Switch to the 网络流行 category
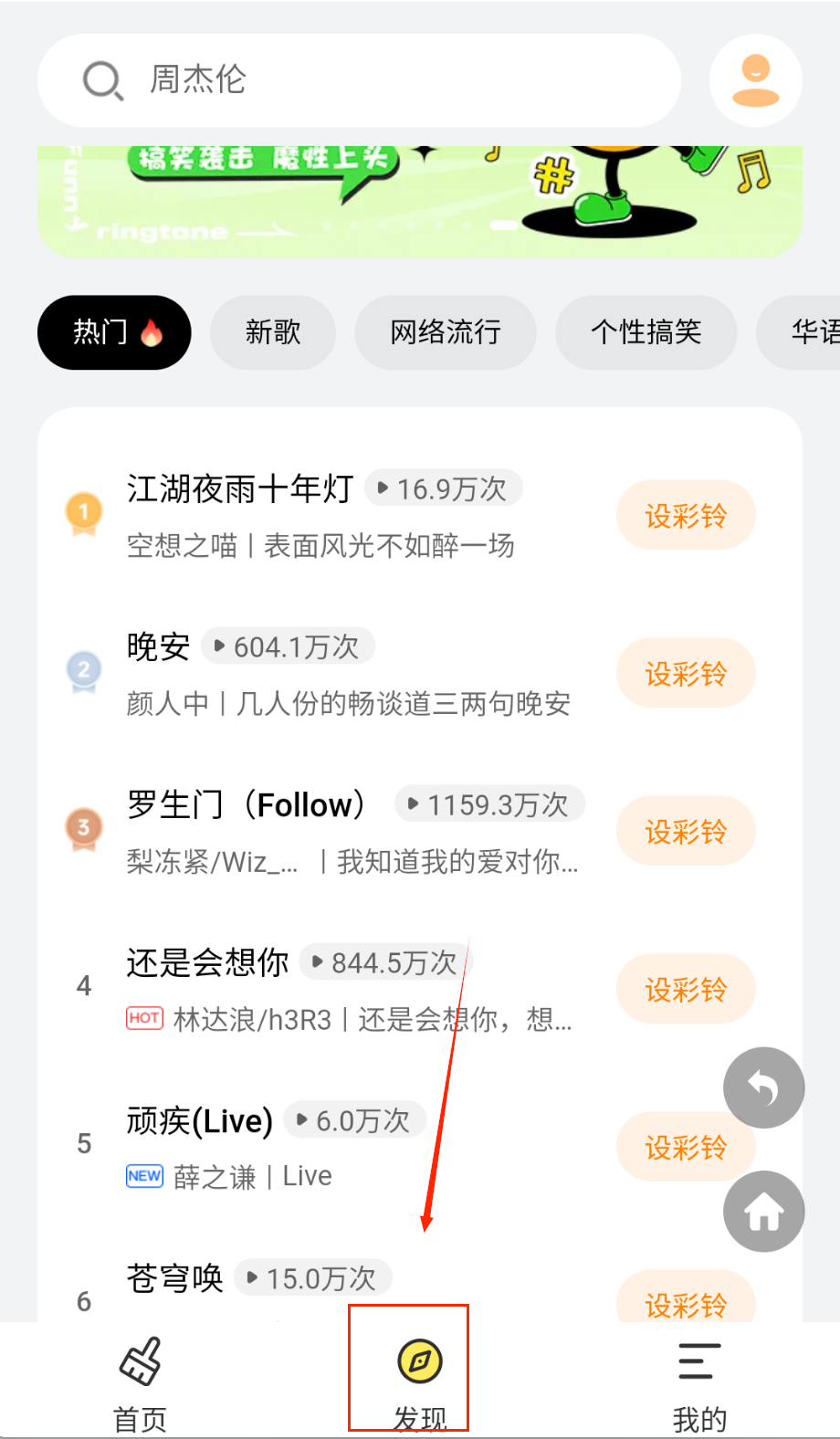Image resolution: width=840 pixels, height=1439 pixels. [x=446, y=332]
